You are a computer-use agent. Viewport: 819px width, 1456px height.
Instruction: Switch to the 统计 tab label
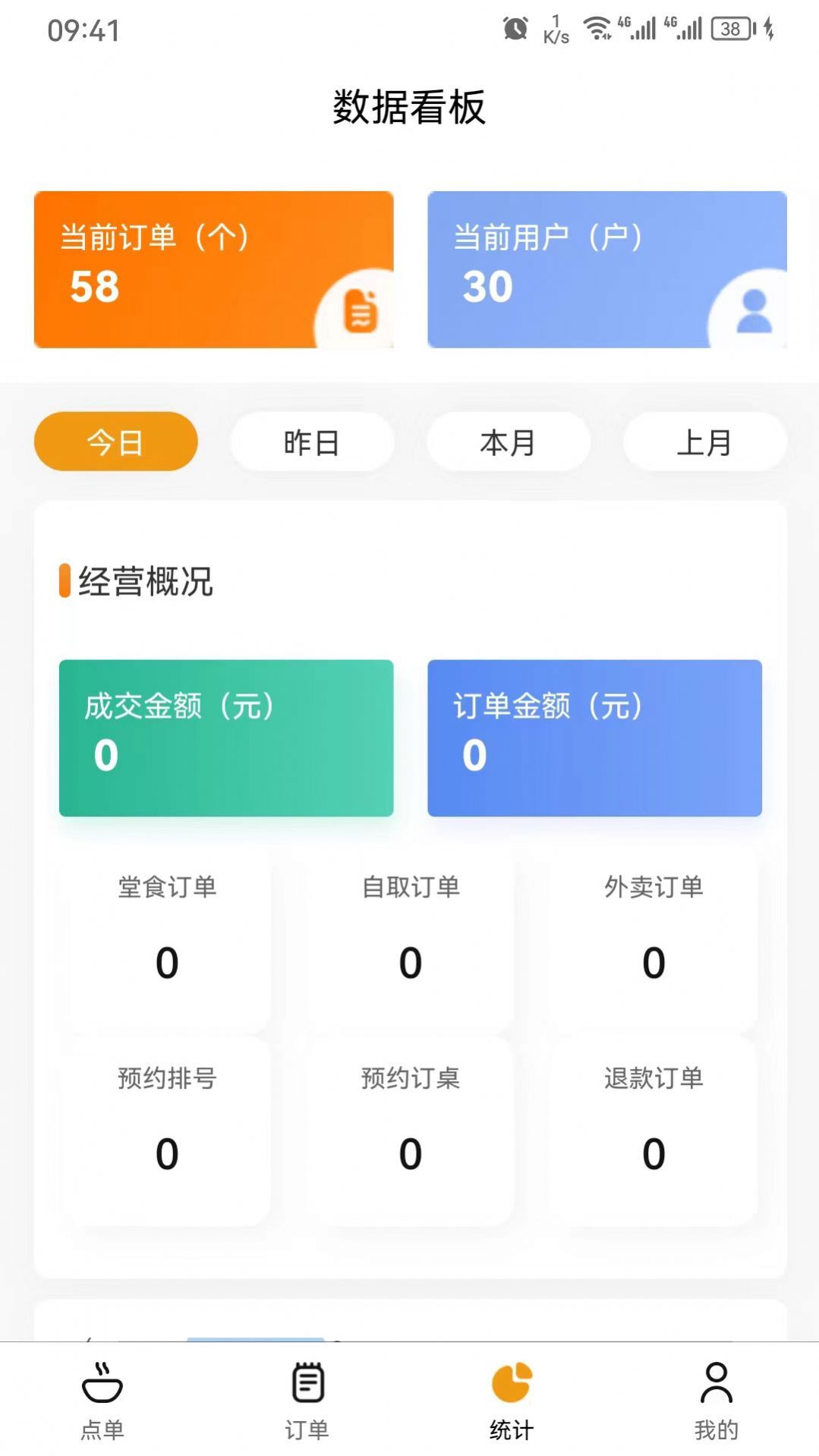512,1429
